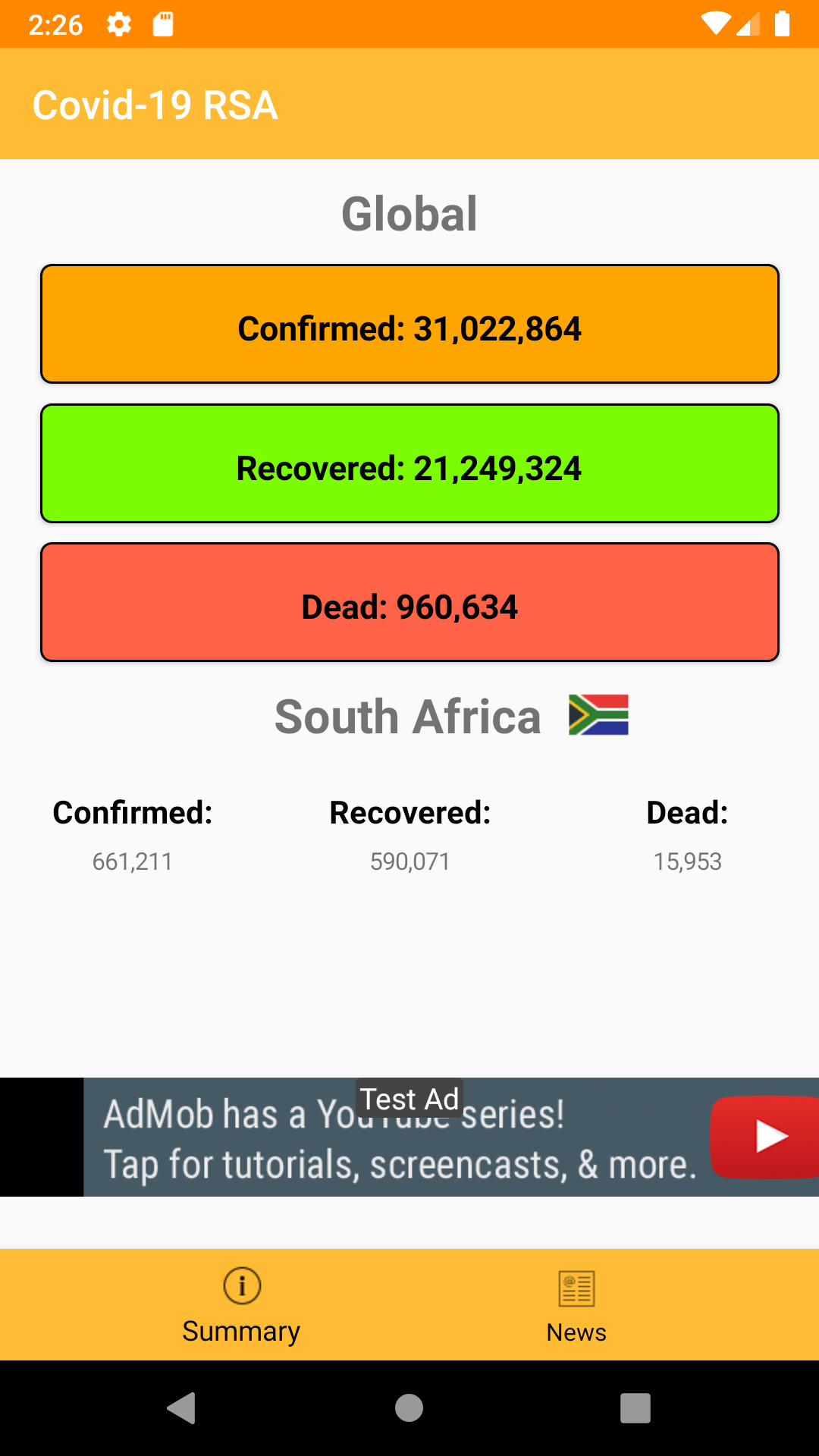Screen dimensions: 819x1456
Task: Return to the home screen
Action: coord(409,1408)
